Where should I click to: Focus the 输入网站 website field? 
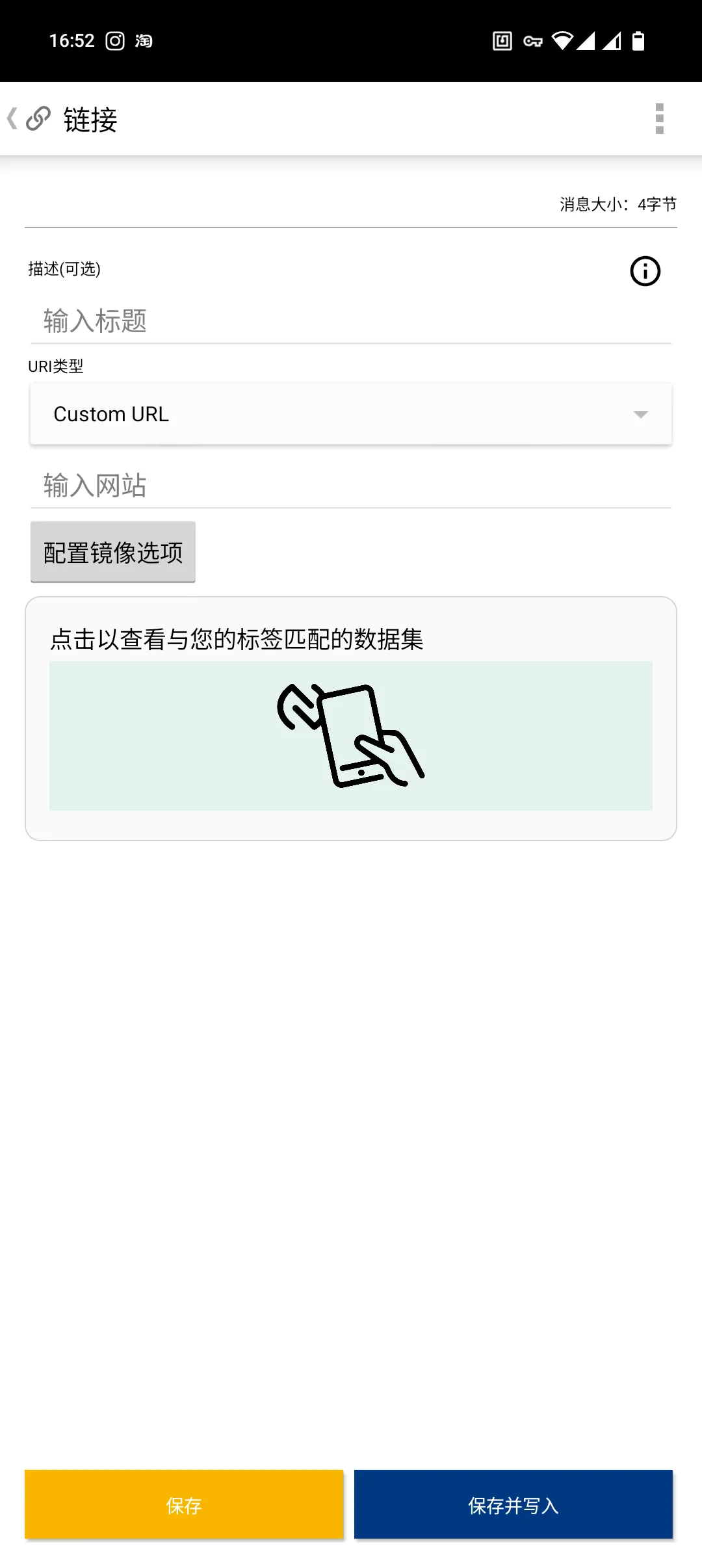click(x=351, y=486)
